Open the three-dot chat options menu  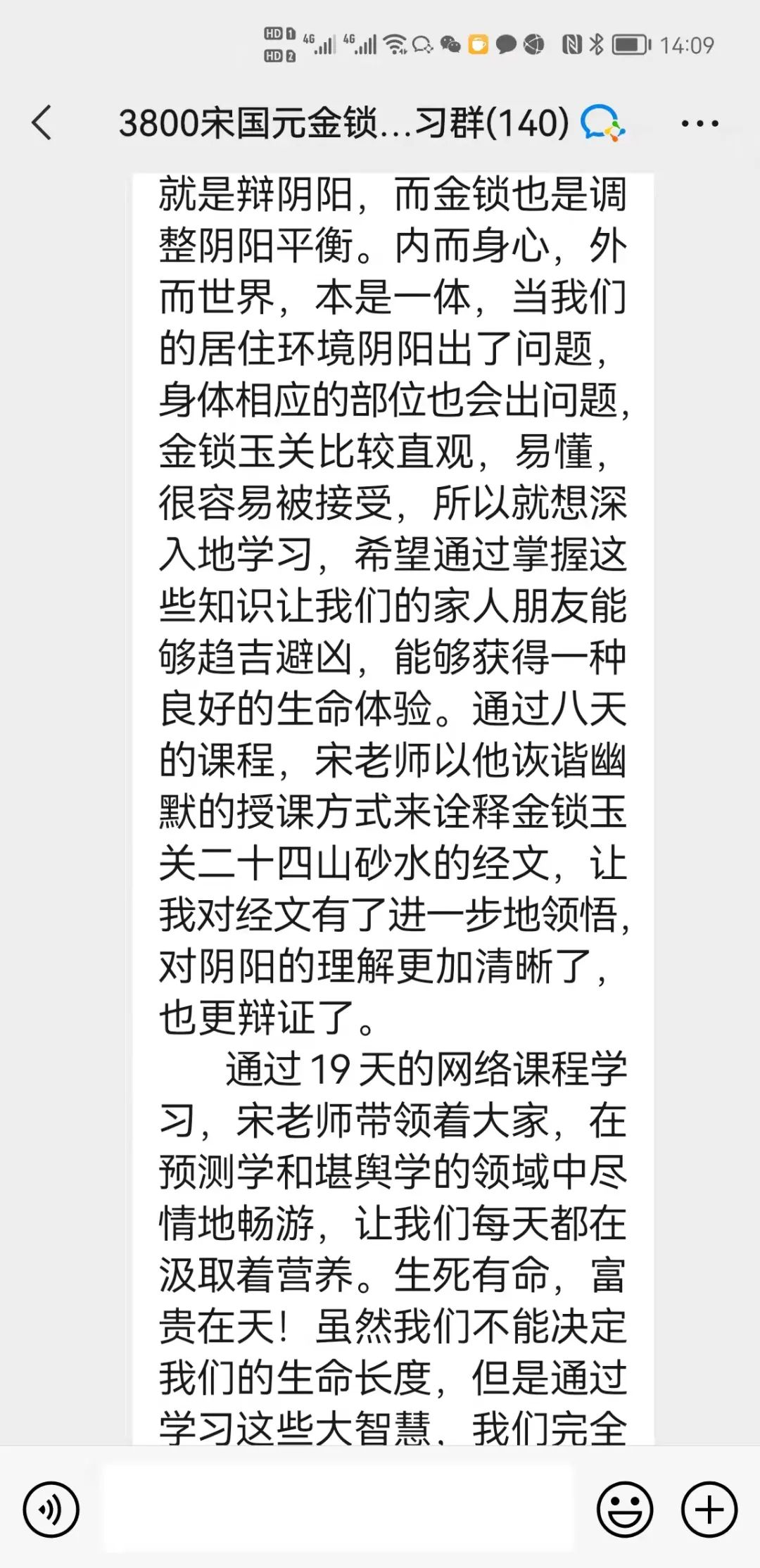click(x=699, y=124)
